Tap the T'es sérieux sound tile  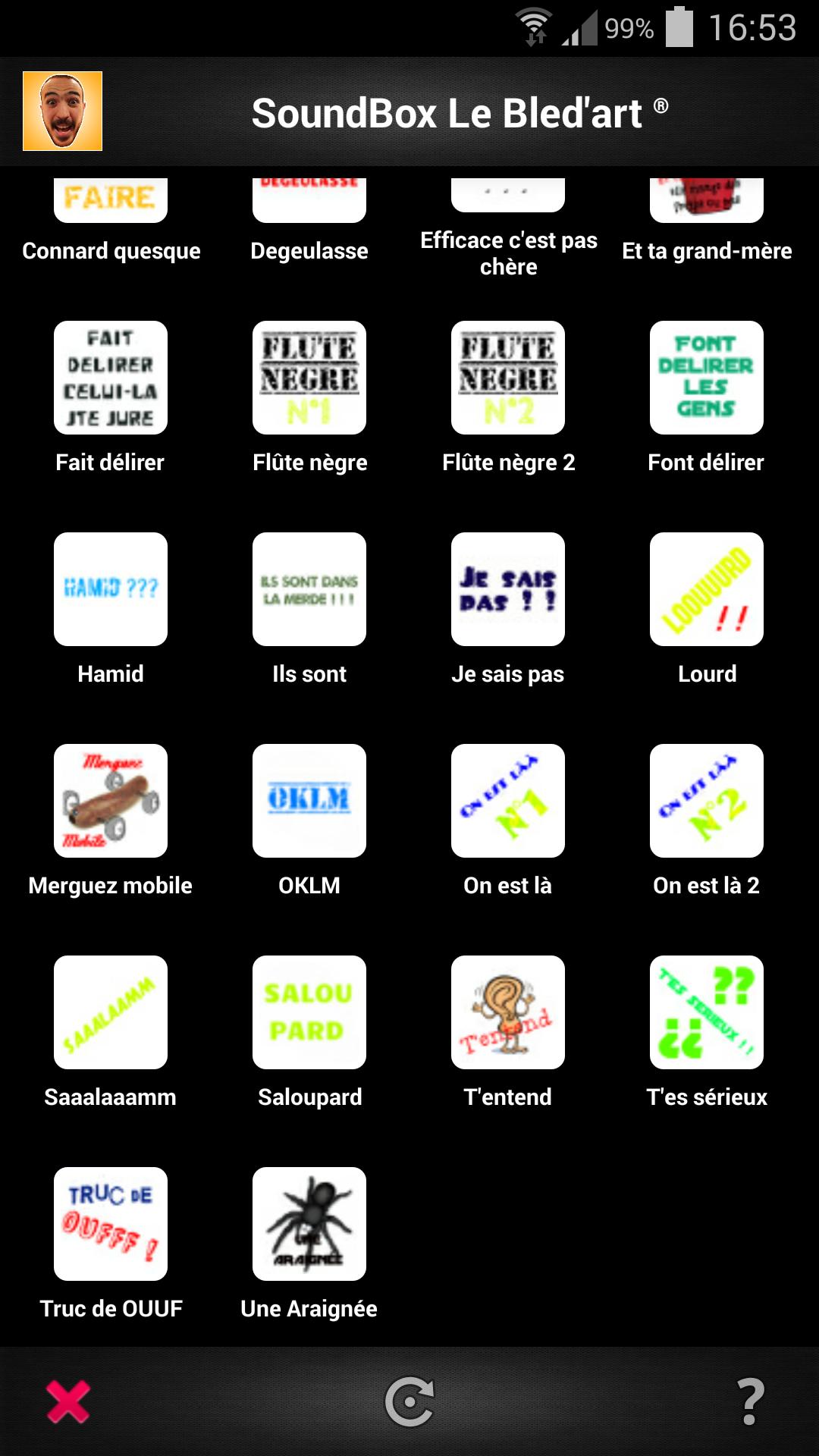point(707,1012)
